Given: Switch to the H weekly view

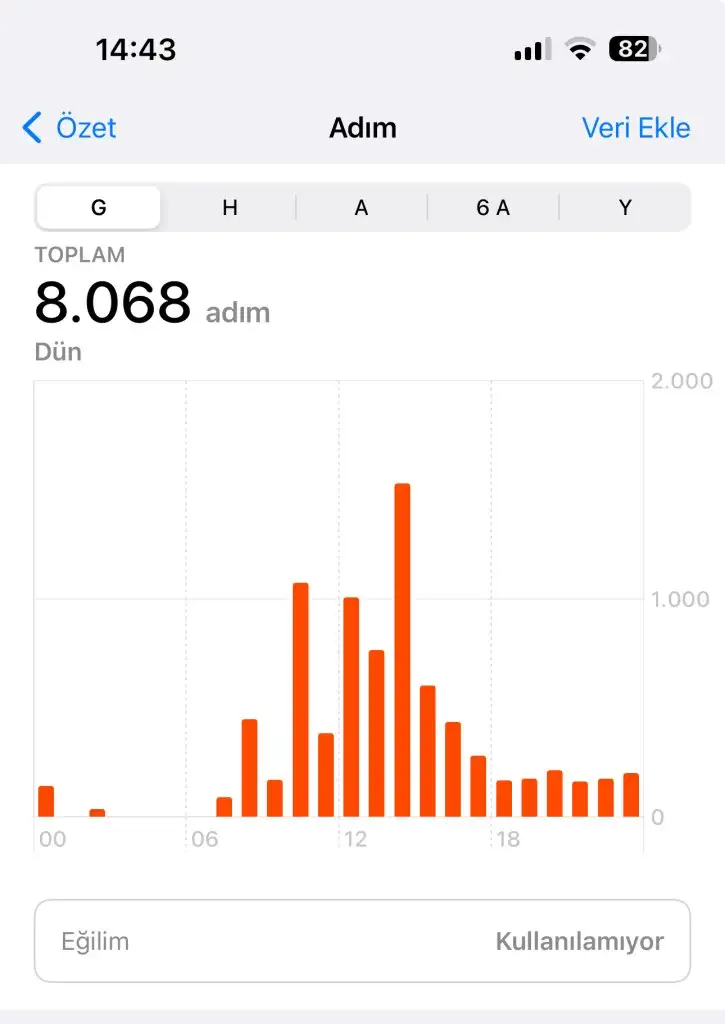Looking at the screenshot, I should click(x=230, y=208).
